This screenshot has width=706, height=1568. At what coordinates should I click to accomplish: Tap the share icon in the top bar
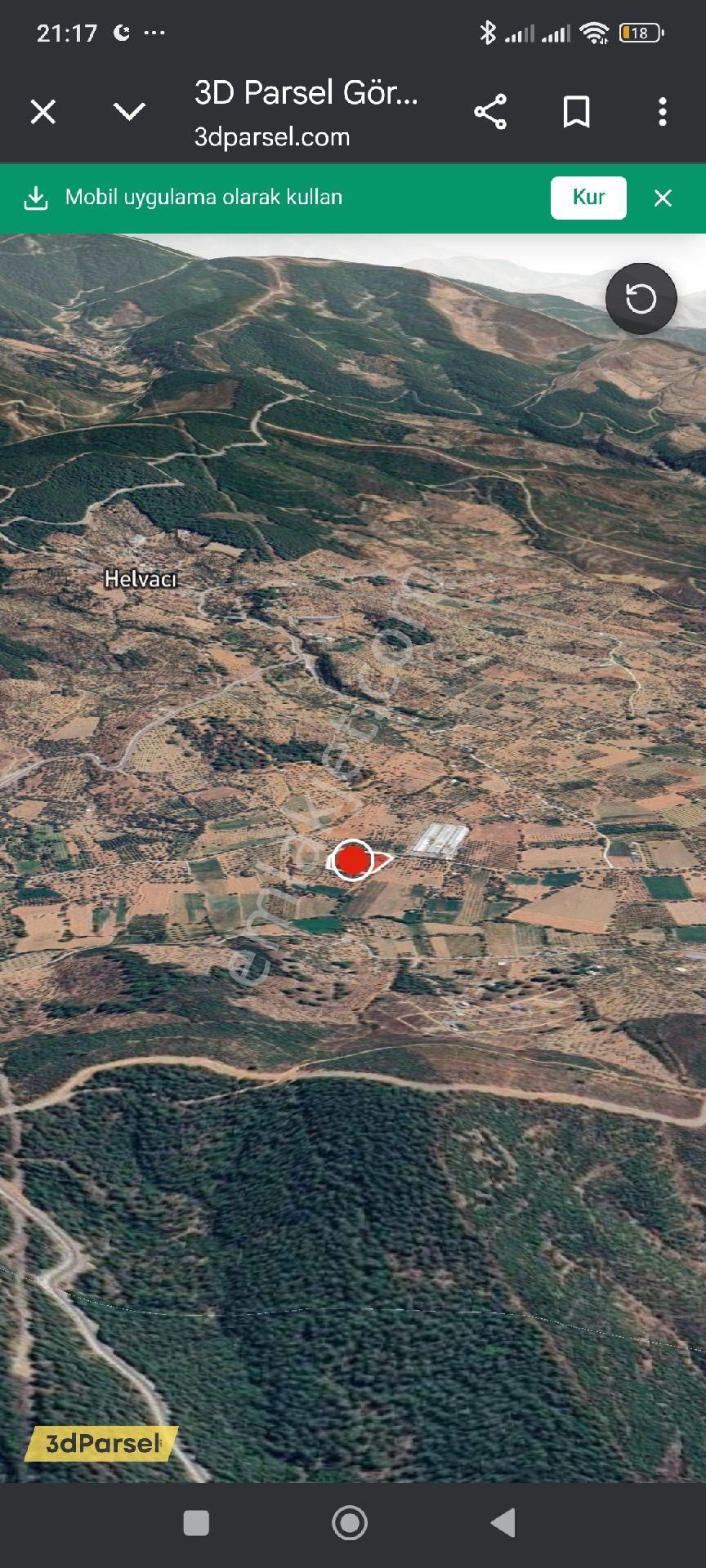point(489,112)
